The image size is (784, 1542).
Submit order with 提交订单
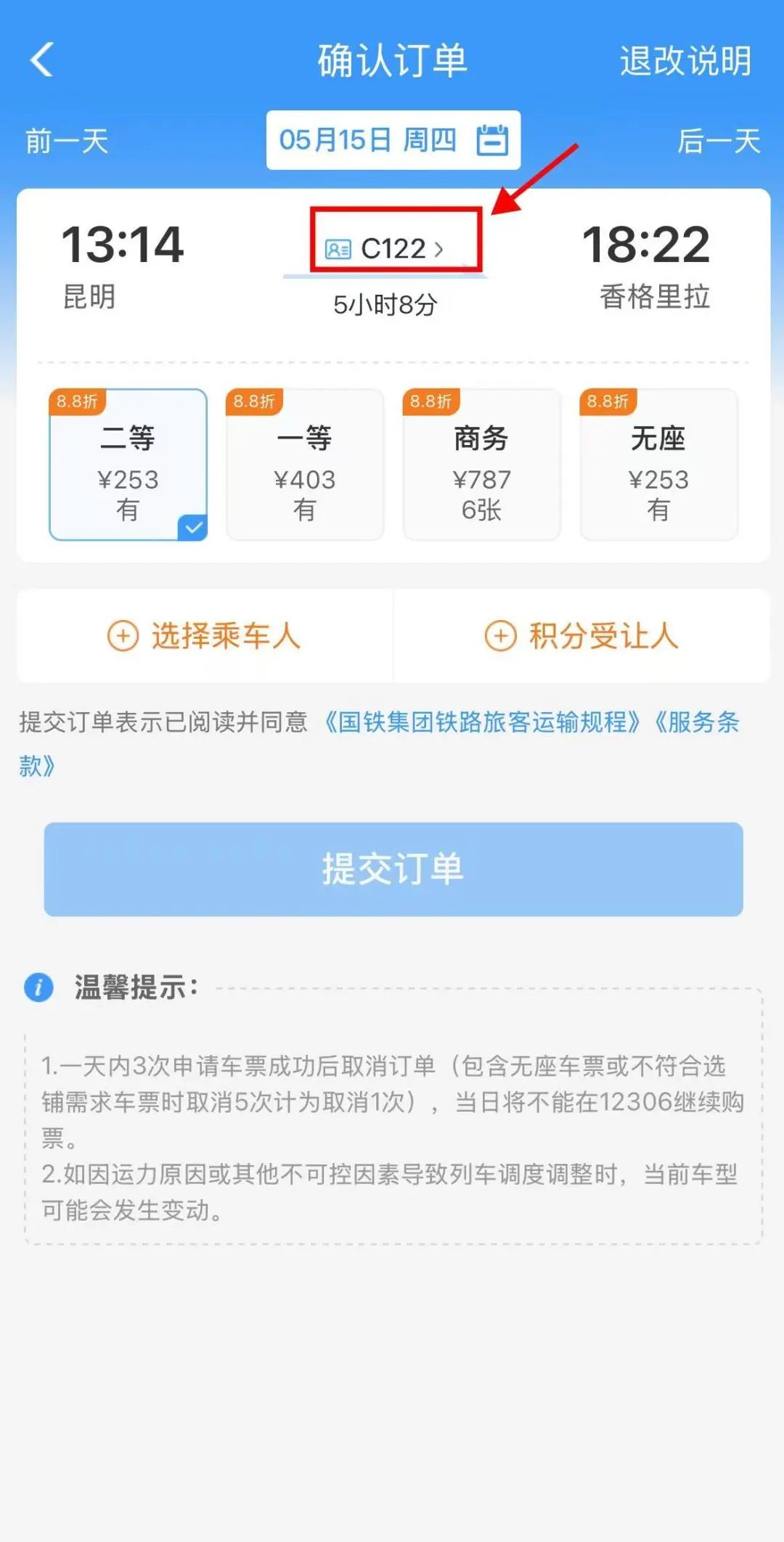(393, 869)
